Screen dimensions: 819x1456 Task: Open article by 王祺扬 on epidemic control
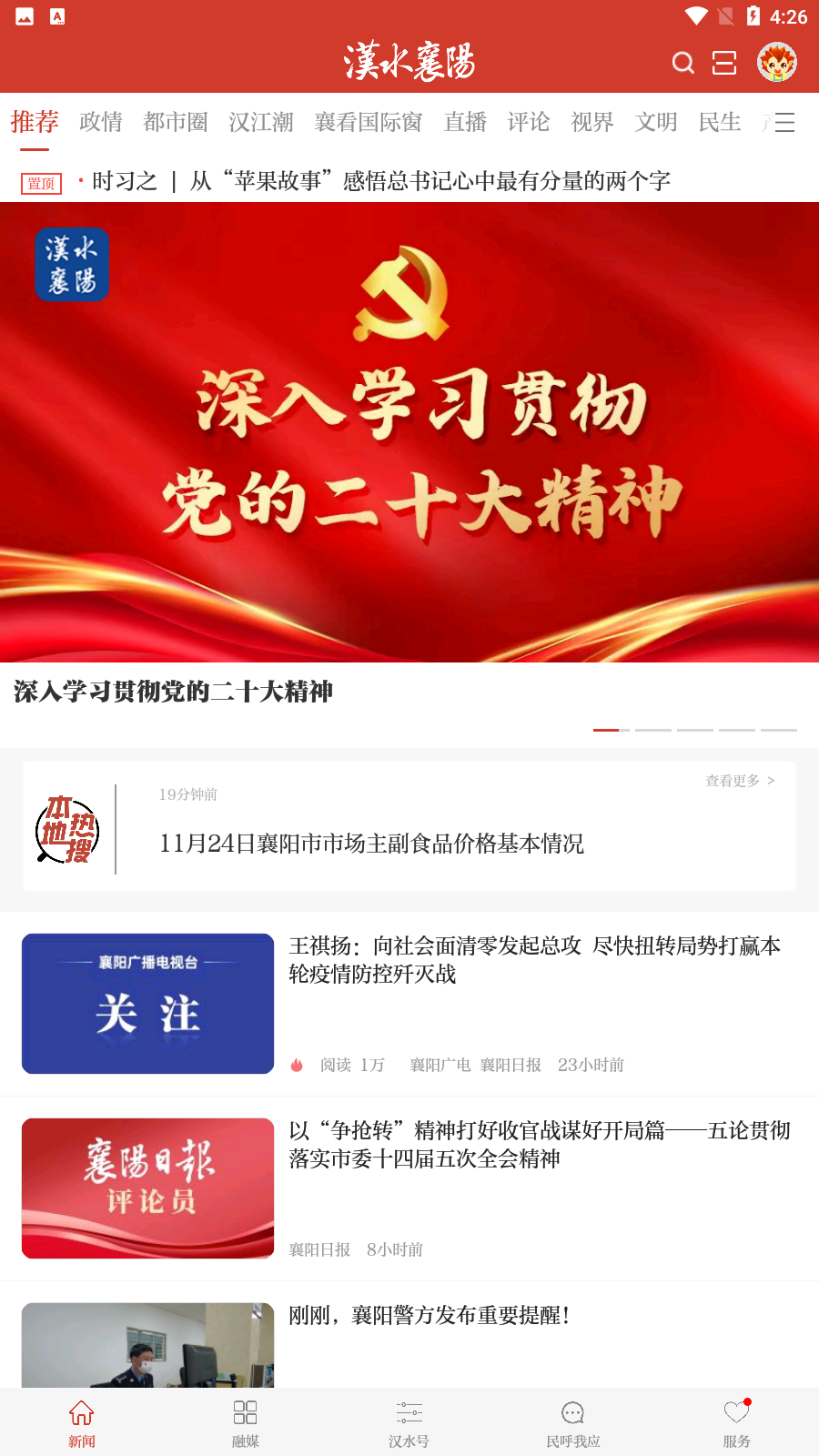[535, 960]
